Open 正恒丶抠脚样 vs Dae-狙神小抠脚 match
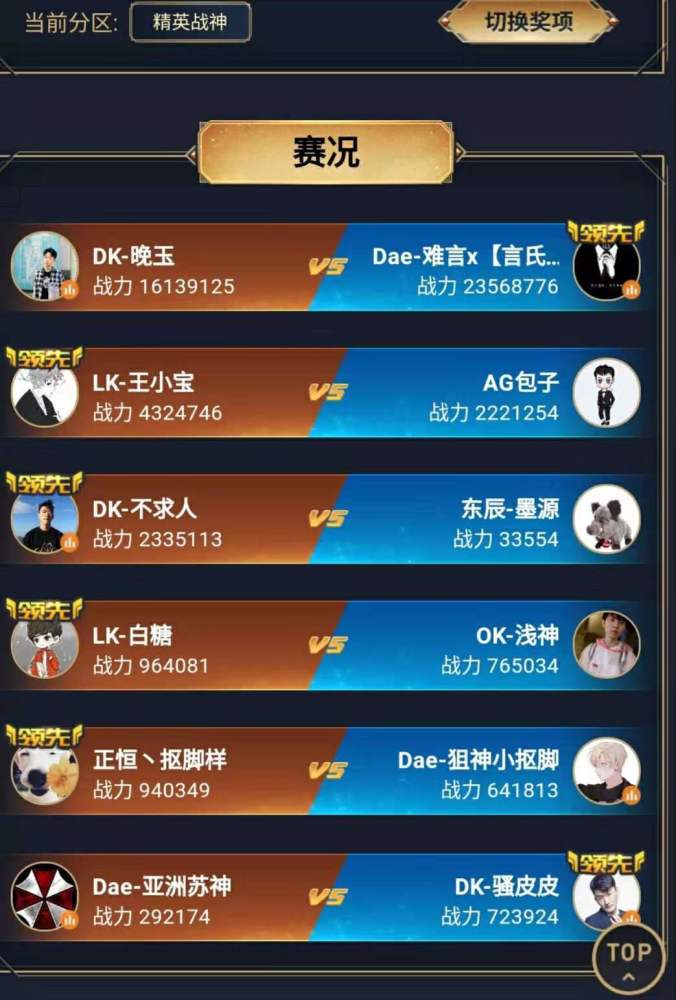 pyautogui.click(x=326, y=772)
